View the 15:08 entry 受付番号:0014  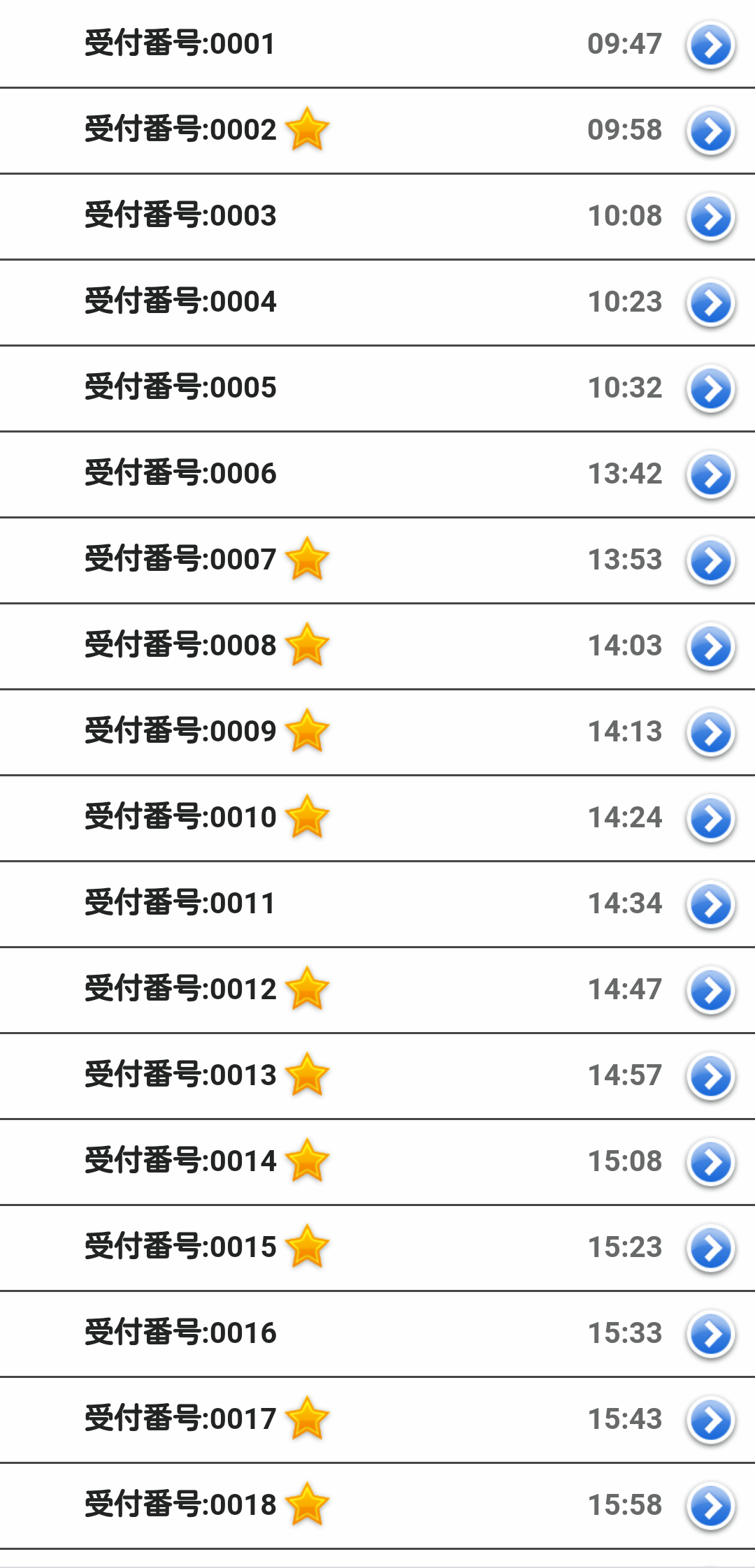tap(377, 1162)
